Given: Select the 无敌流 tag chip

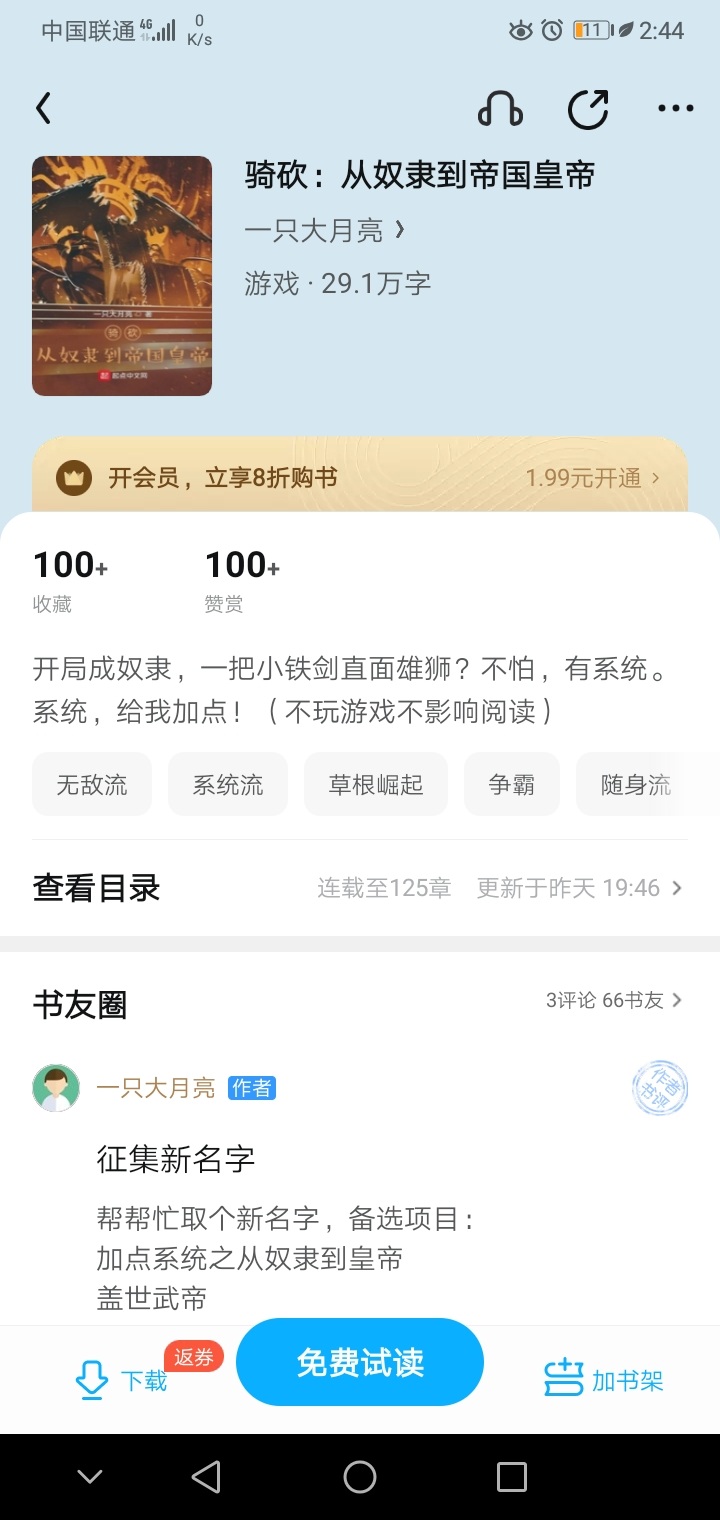Looking at the screenshot, I should [92, 785].
